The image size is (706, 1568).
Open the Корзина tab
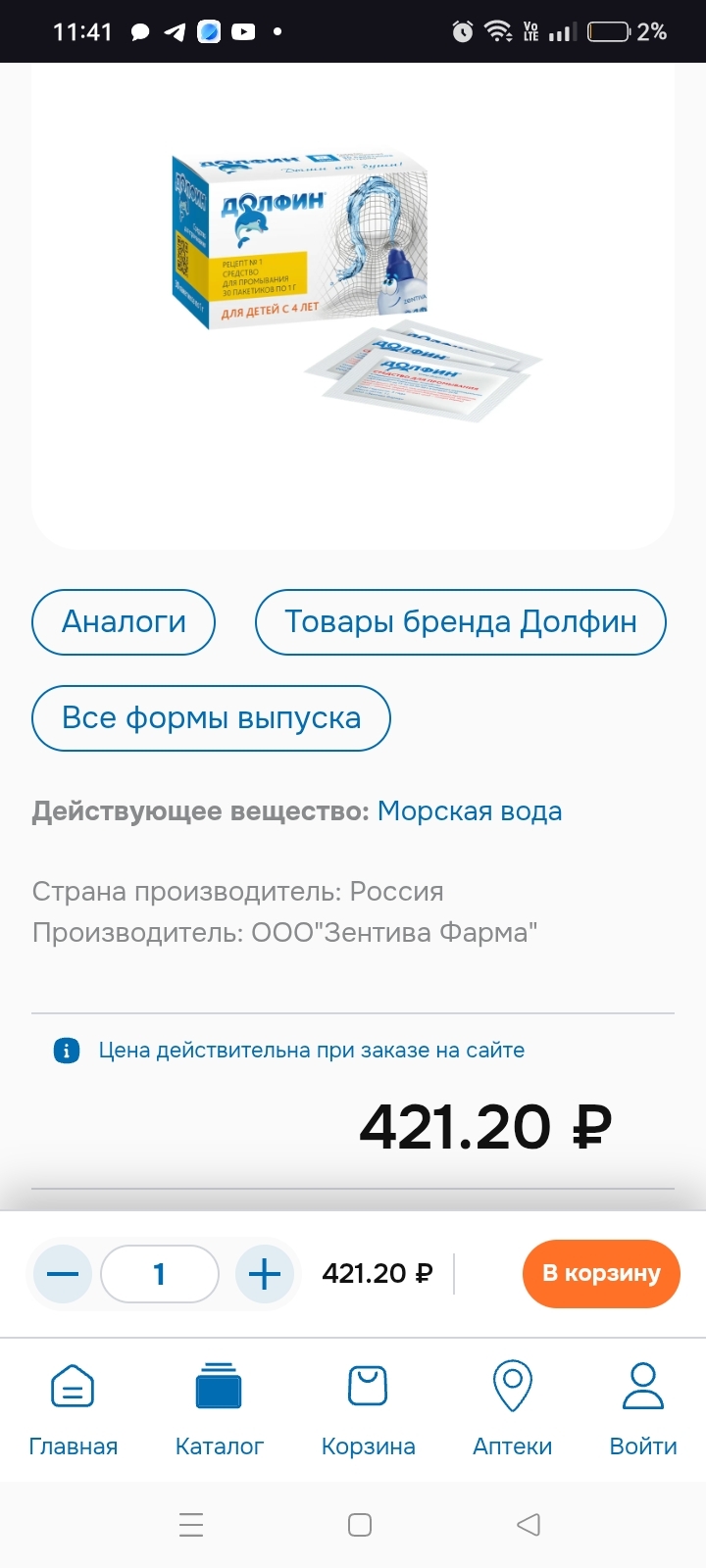click(x=368, y=1407)
